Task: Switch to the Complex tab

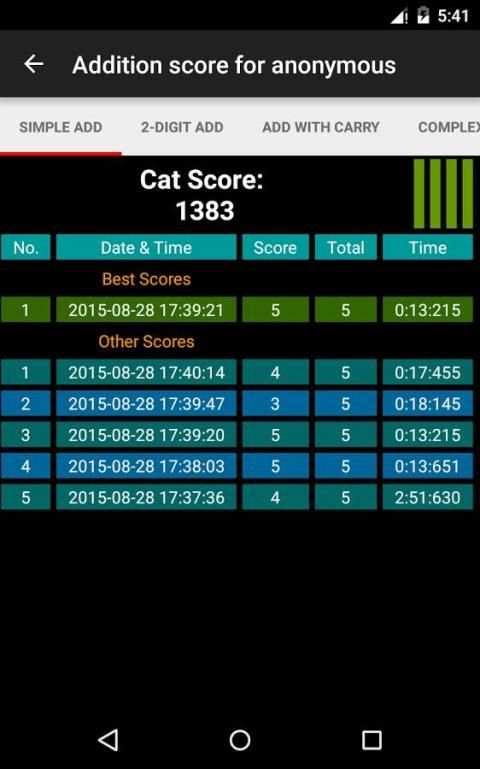Action: 448,127
